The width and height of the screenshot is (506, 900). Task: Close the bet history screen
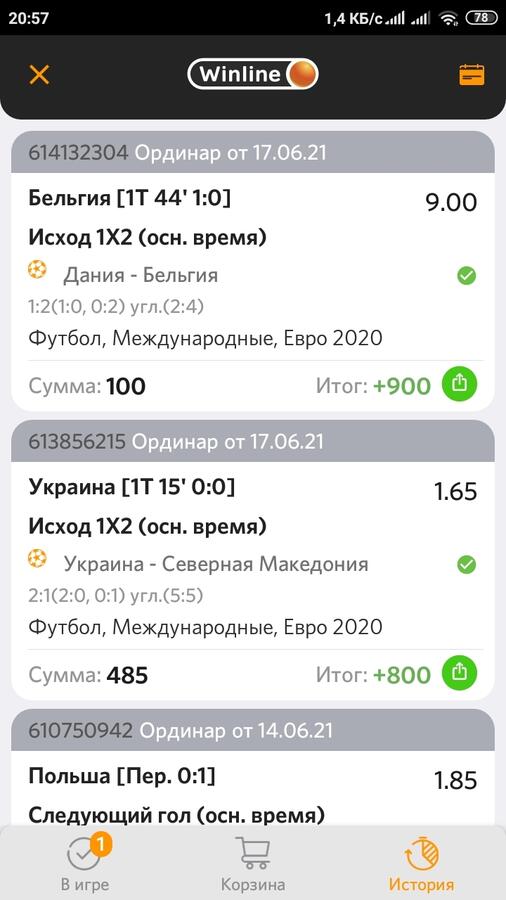[x=40, y=75]
